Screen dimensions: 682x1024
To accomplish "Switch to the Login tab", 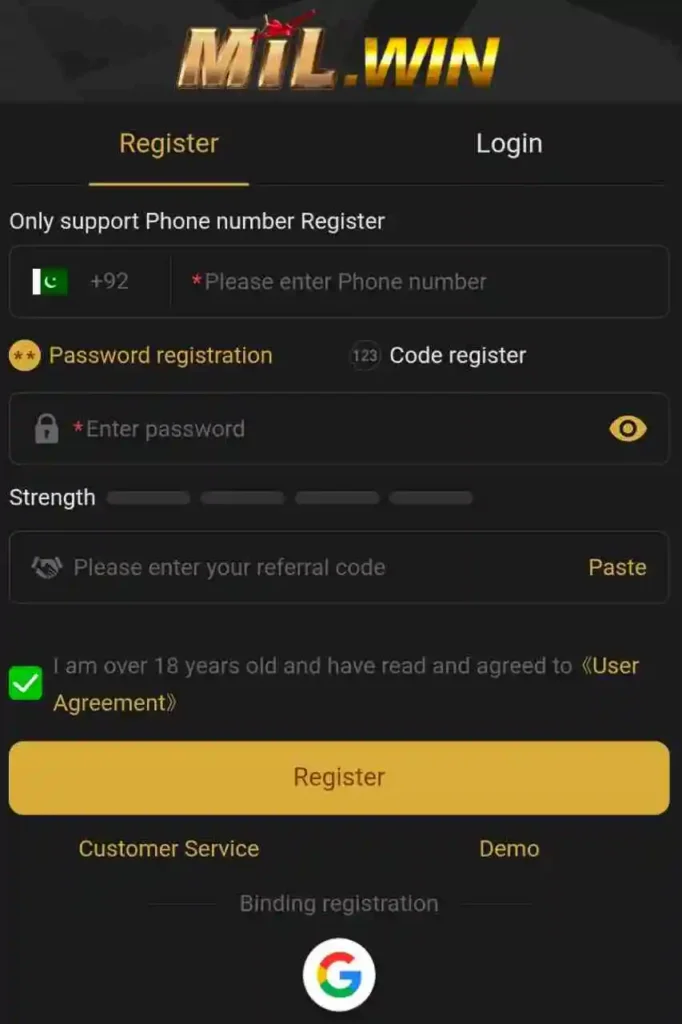I will click(509, 144).
